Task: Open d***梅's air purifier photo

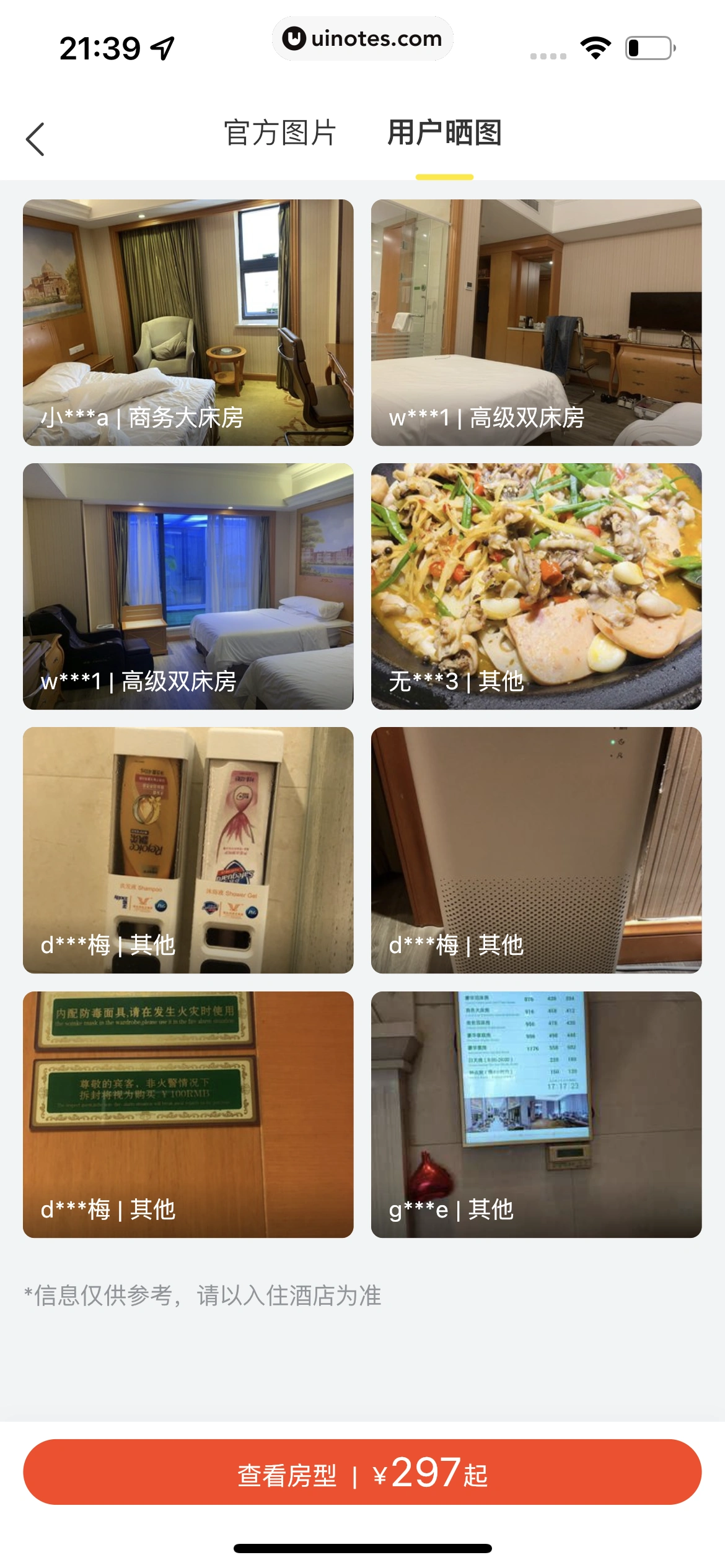Action: click(536, 850)
